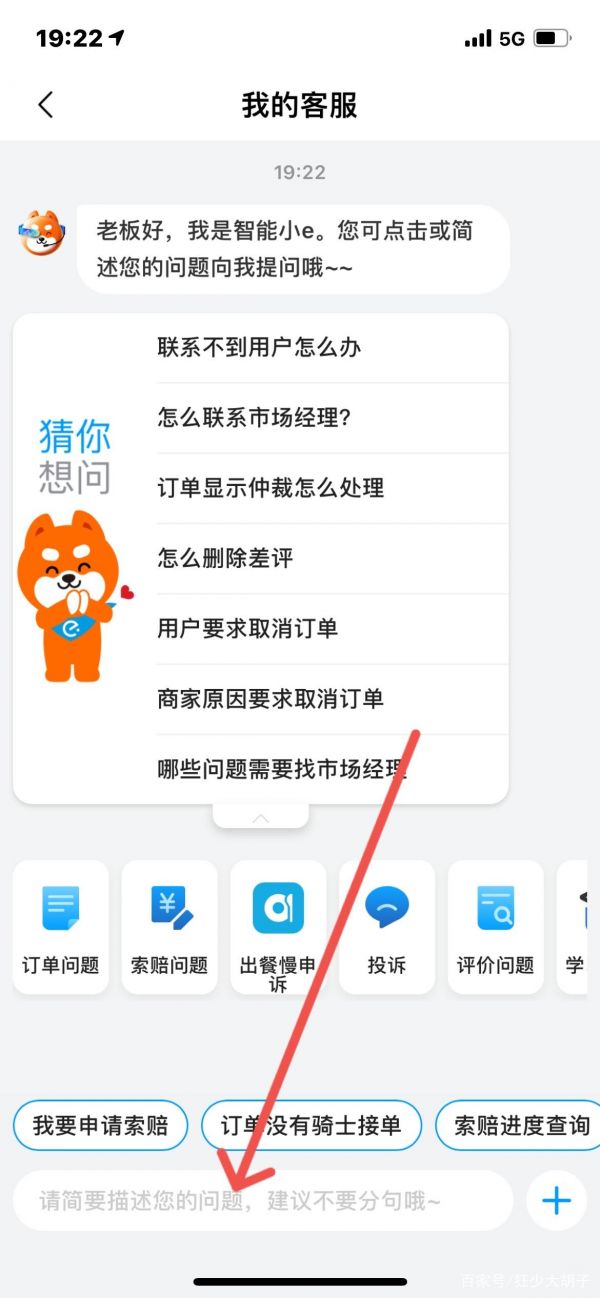Tap the 订单没有骑士接单 chip
The height and width of the screenshot is (1298, 600).
pyautogui.click(x=311, y=1126)
